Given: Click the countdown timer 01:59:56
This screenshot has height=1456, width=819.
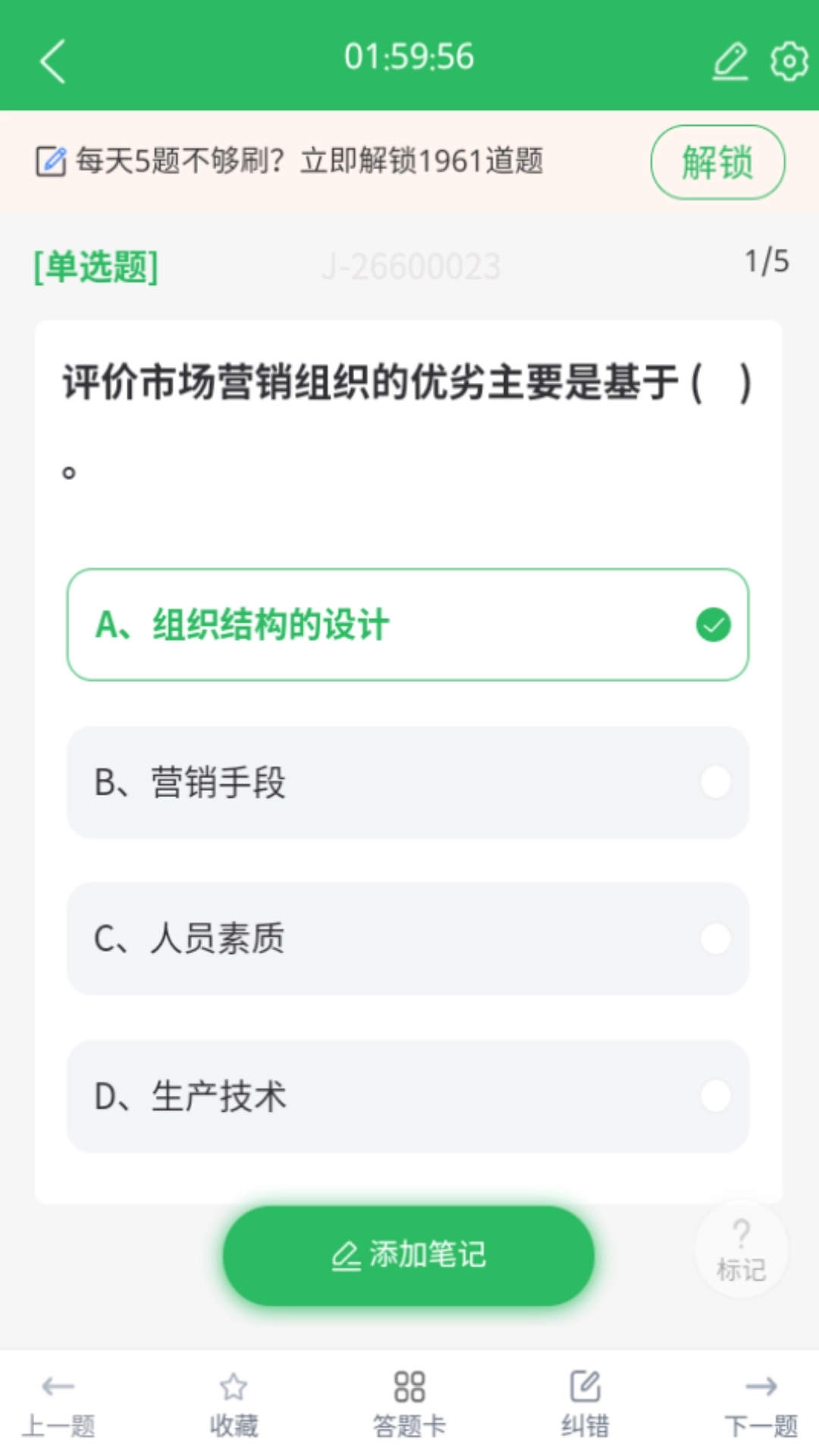Looking at the screenshot, I should (409, 57).
